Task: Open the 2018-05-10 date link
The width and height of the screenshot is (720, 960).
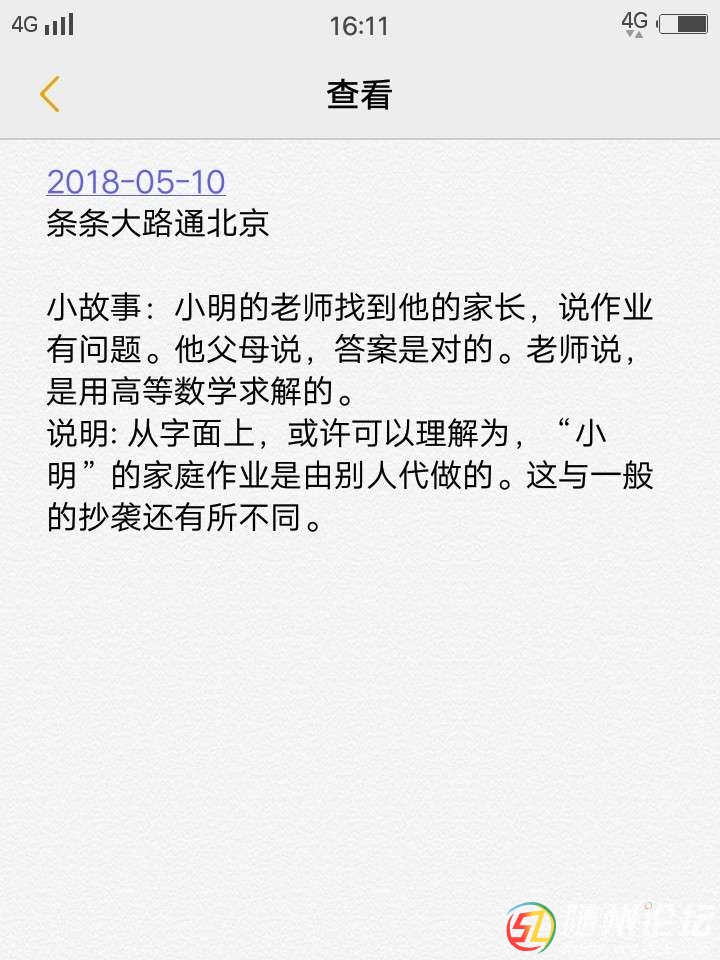Action: pyautogui.click(x=136, y=182)
